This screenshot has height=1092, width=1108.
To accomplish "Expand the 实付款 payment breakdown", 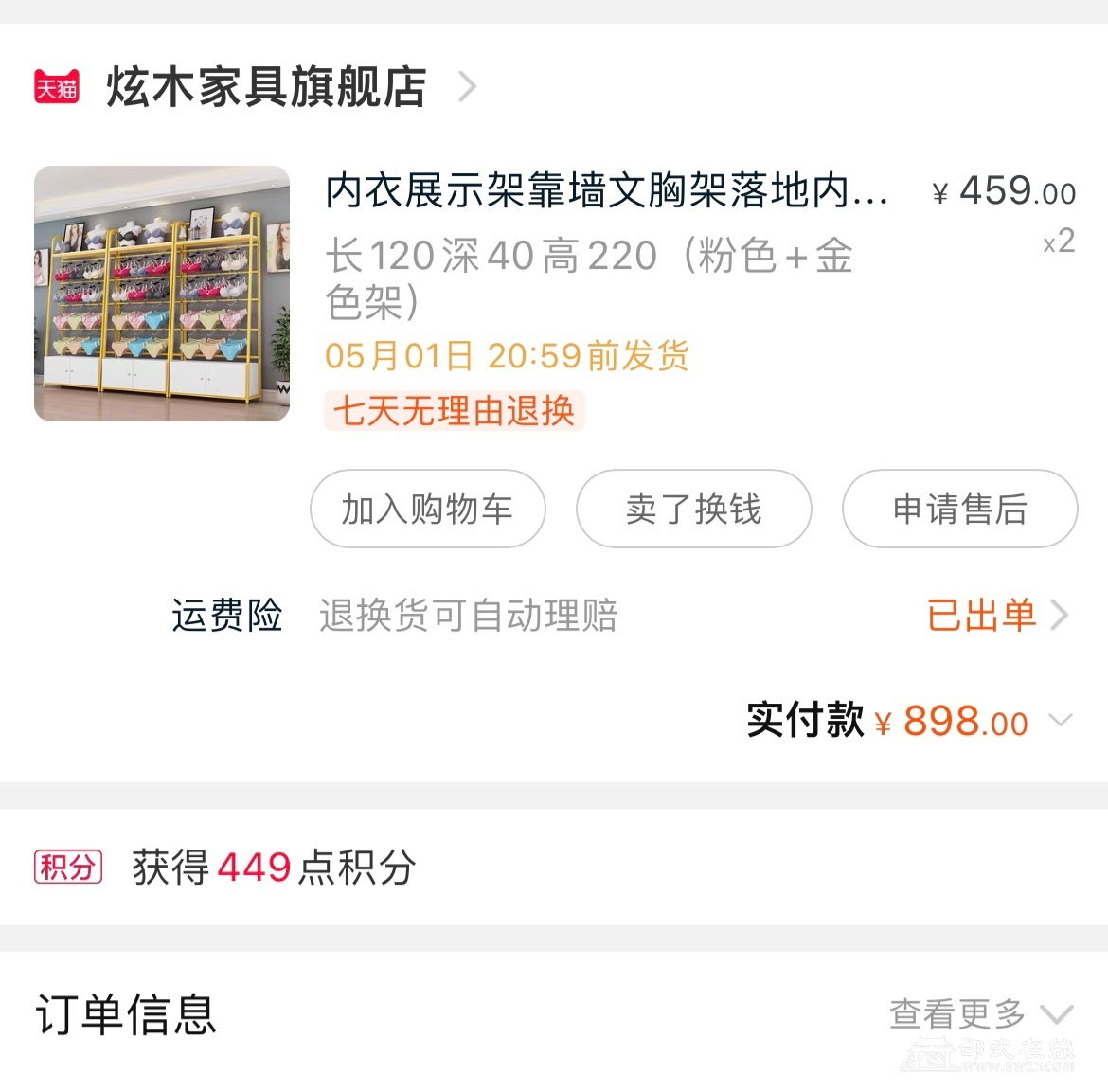I will click(1061, 722).
